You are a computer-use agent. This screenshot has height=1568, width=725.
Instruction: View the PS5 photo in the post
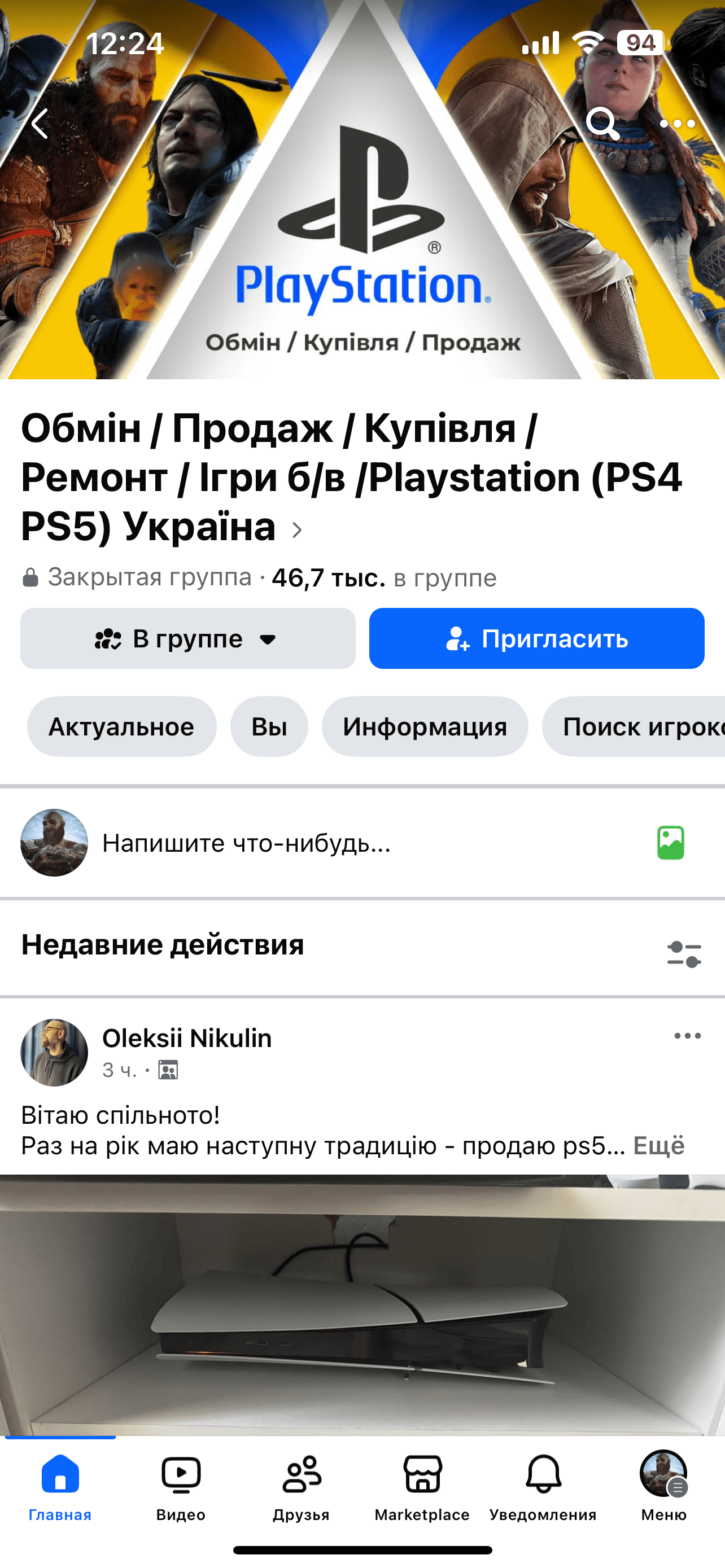point(362,1305)
